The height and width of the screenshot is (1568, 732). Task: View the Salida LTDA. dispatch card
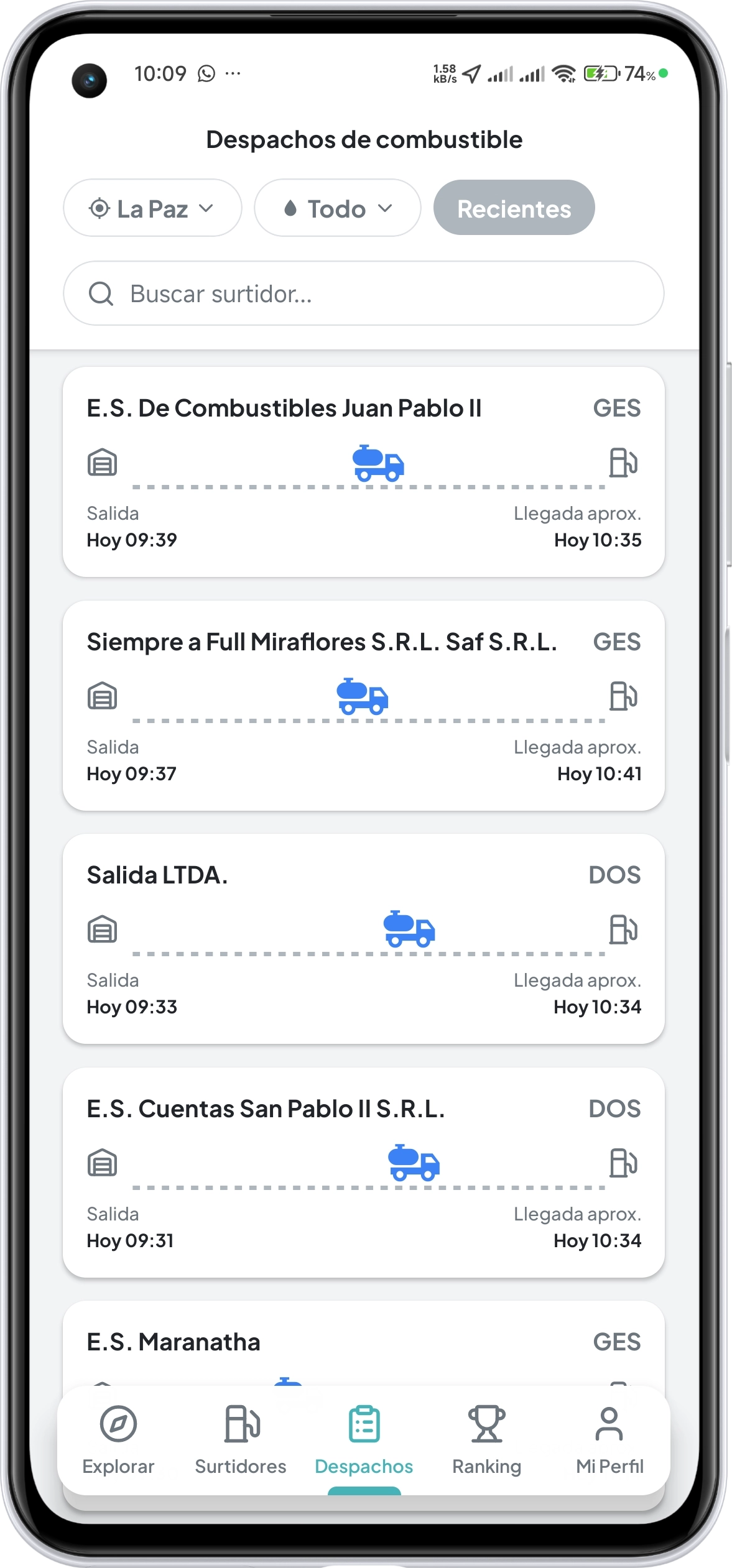tap(363, 938)
